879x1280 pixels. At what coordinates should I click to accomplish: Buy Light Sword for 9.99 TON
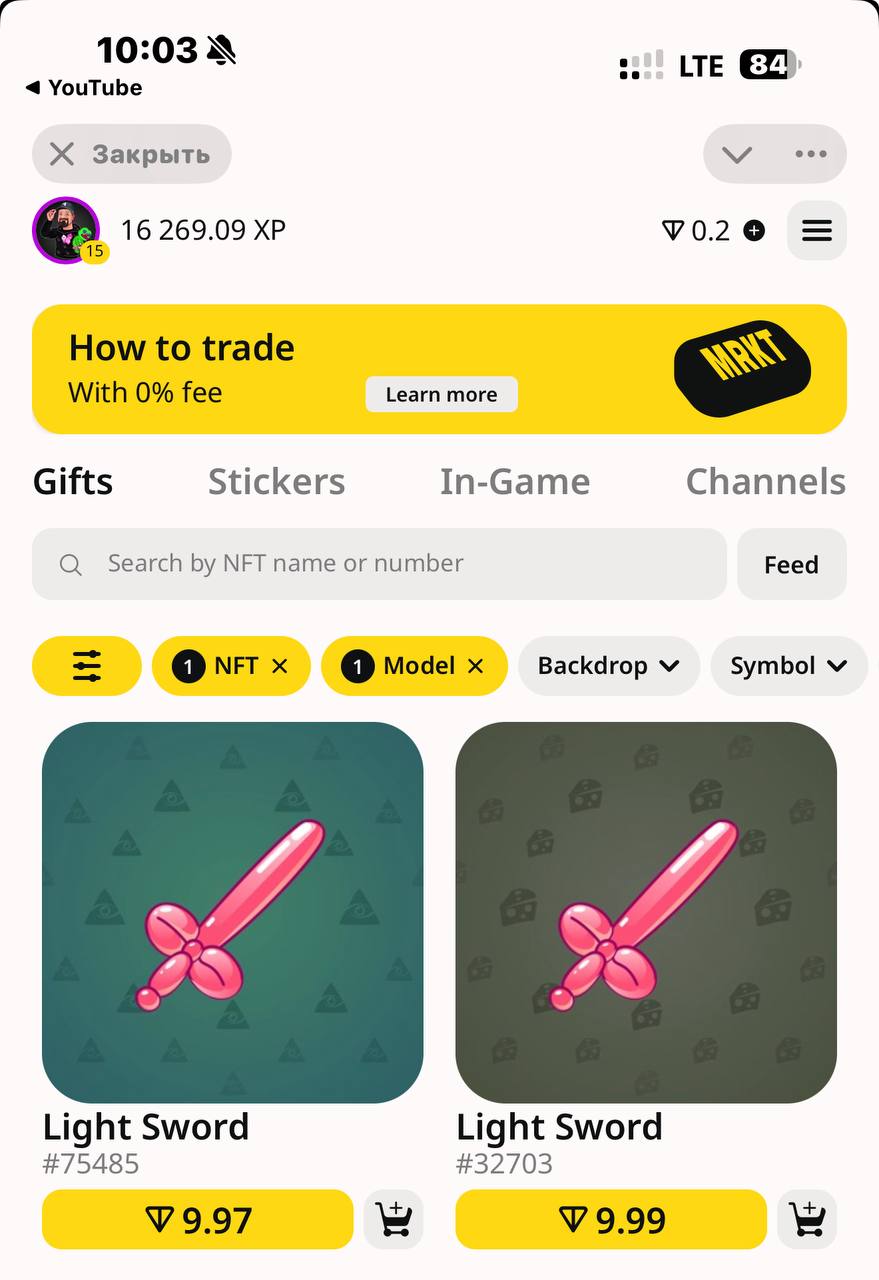pos(610,1220)
